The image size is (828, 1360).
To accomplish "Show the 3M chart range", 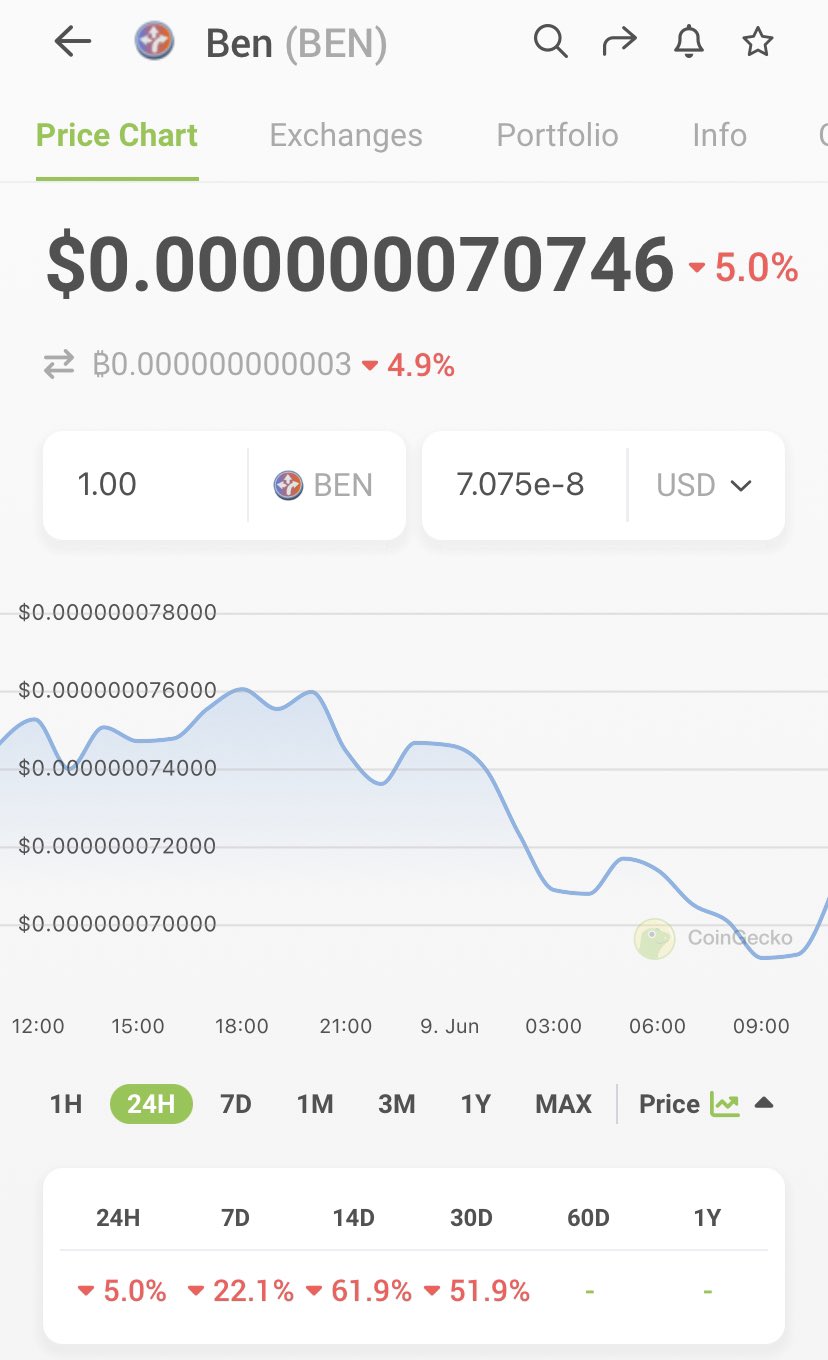I will point(397,1104).
